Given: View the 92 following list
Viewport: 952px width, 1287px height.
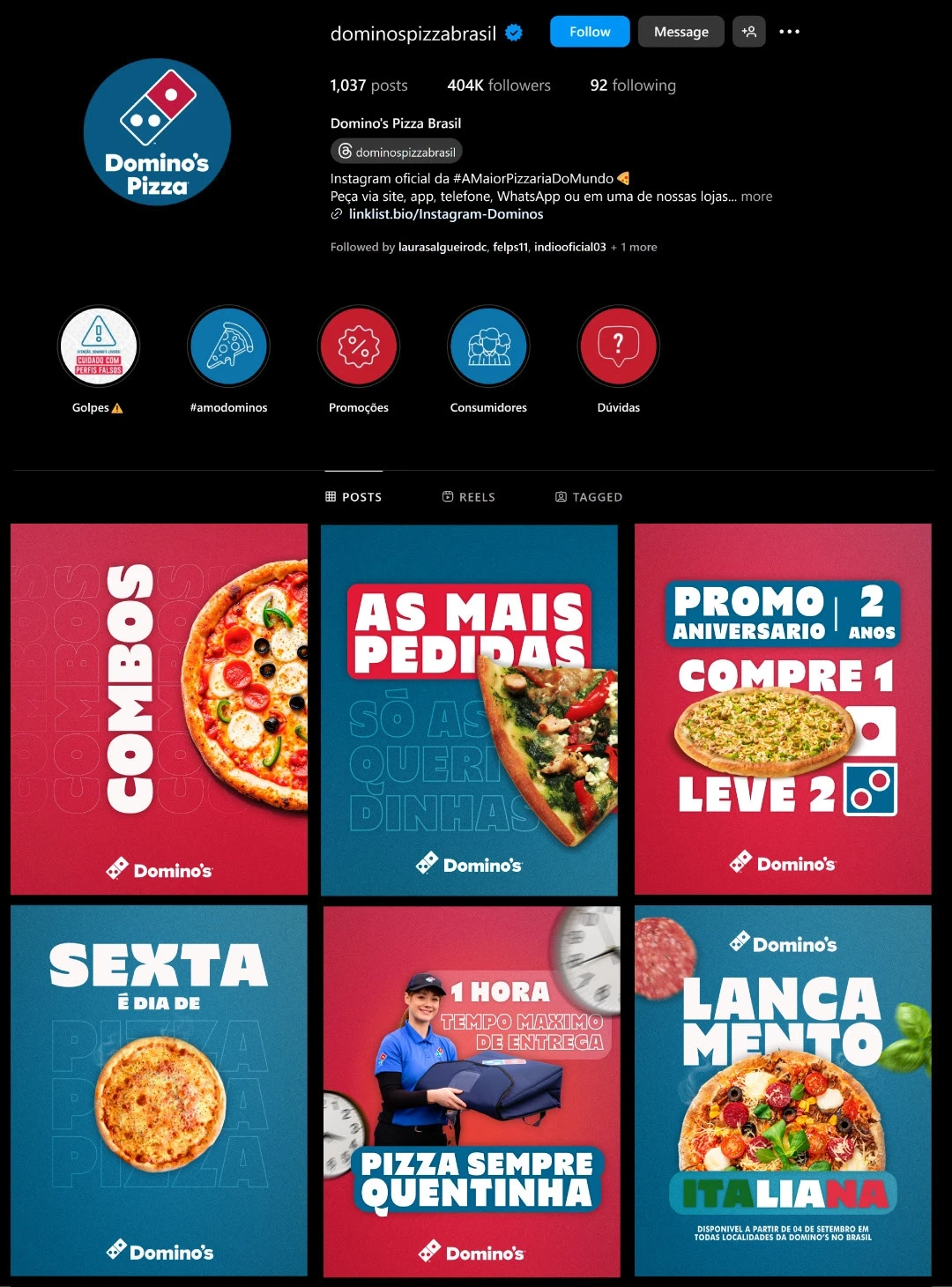Looking at the screenshot, I should (x=633, y=86).
